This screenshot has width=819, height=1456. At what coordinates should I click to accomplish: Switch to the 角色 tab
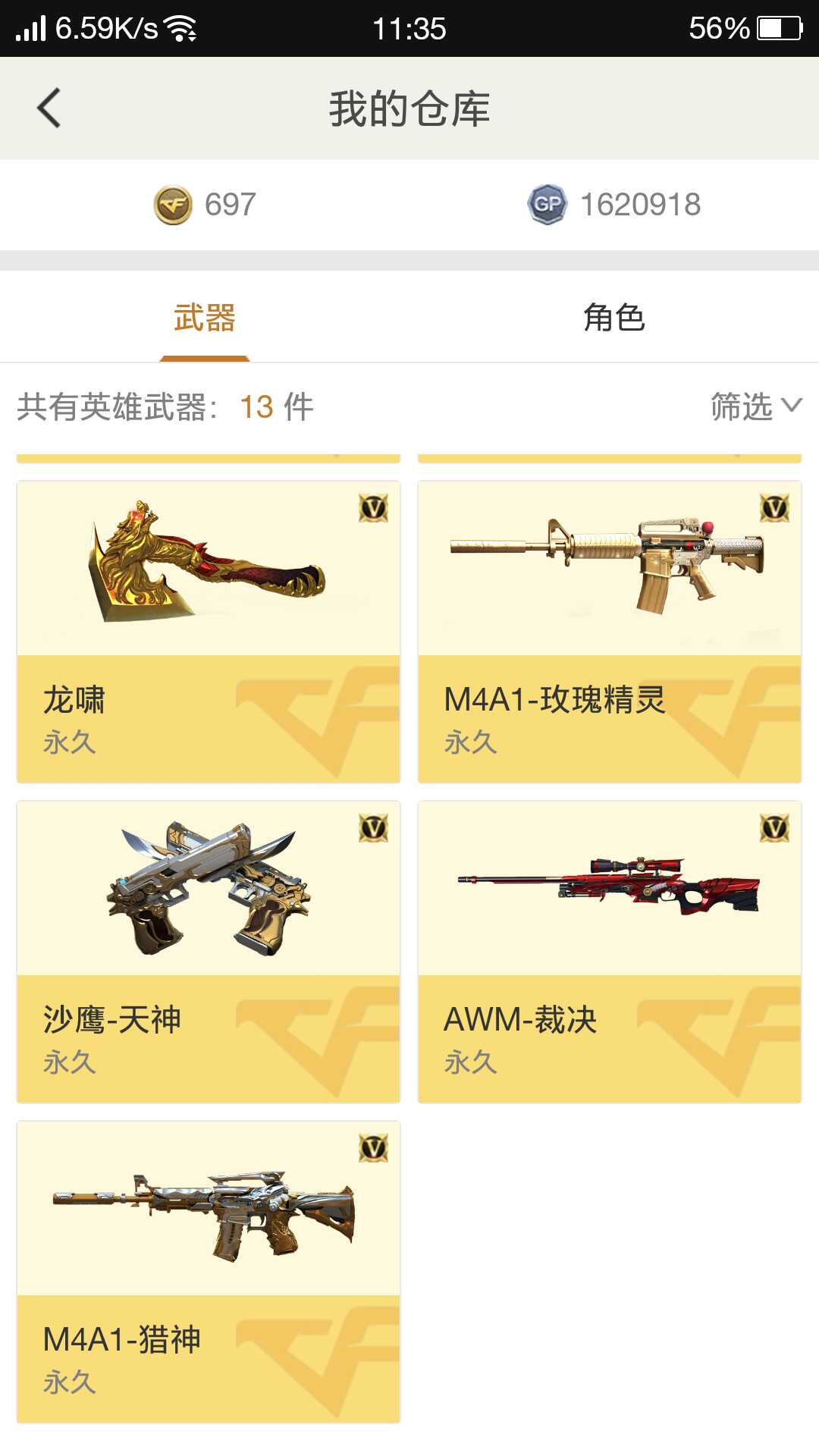[x=614, y=317]
